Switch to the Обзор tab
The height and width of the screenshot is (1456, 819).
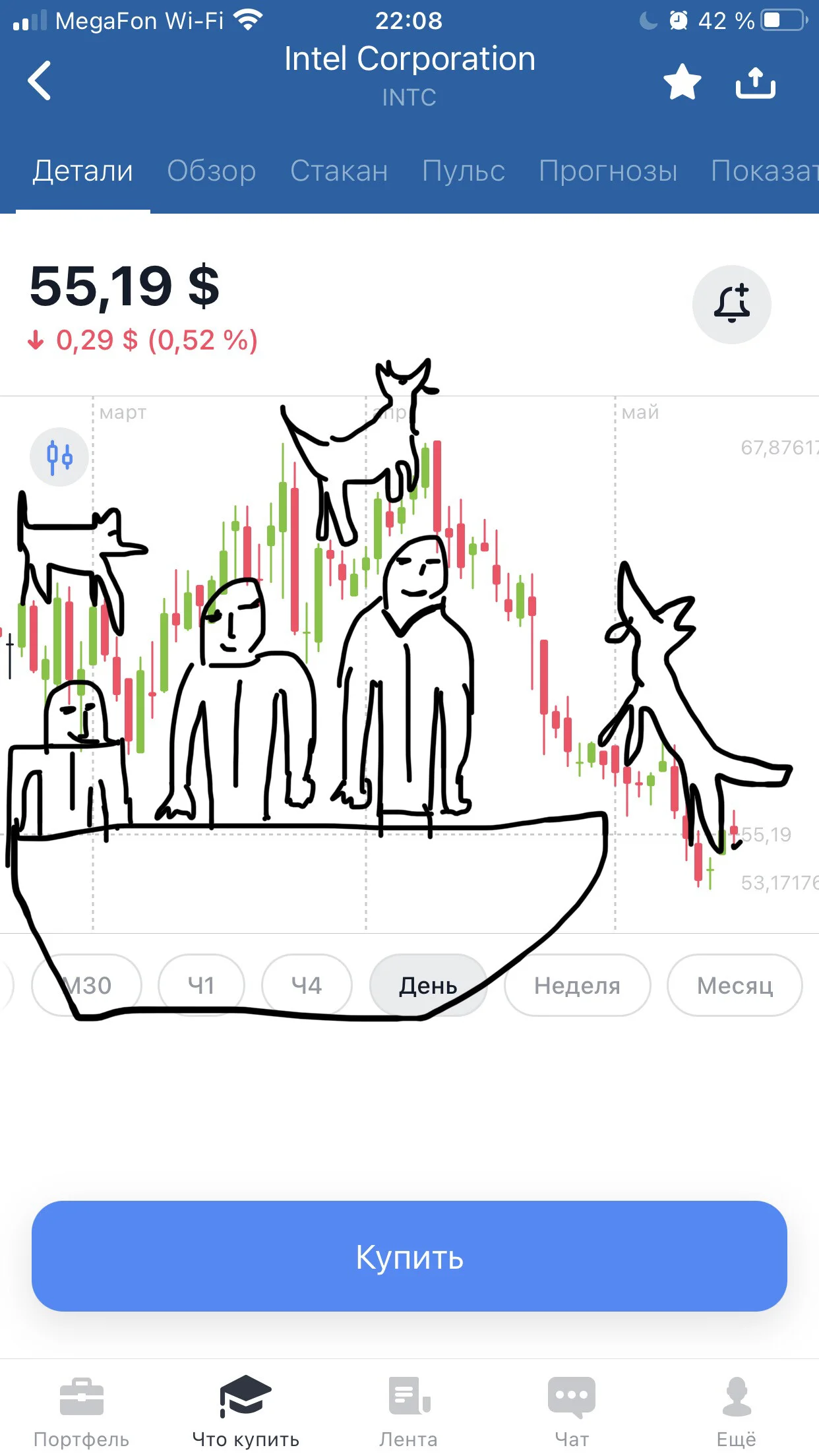pos(212,171)
